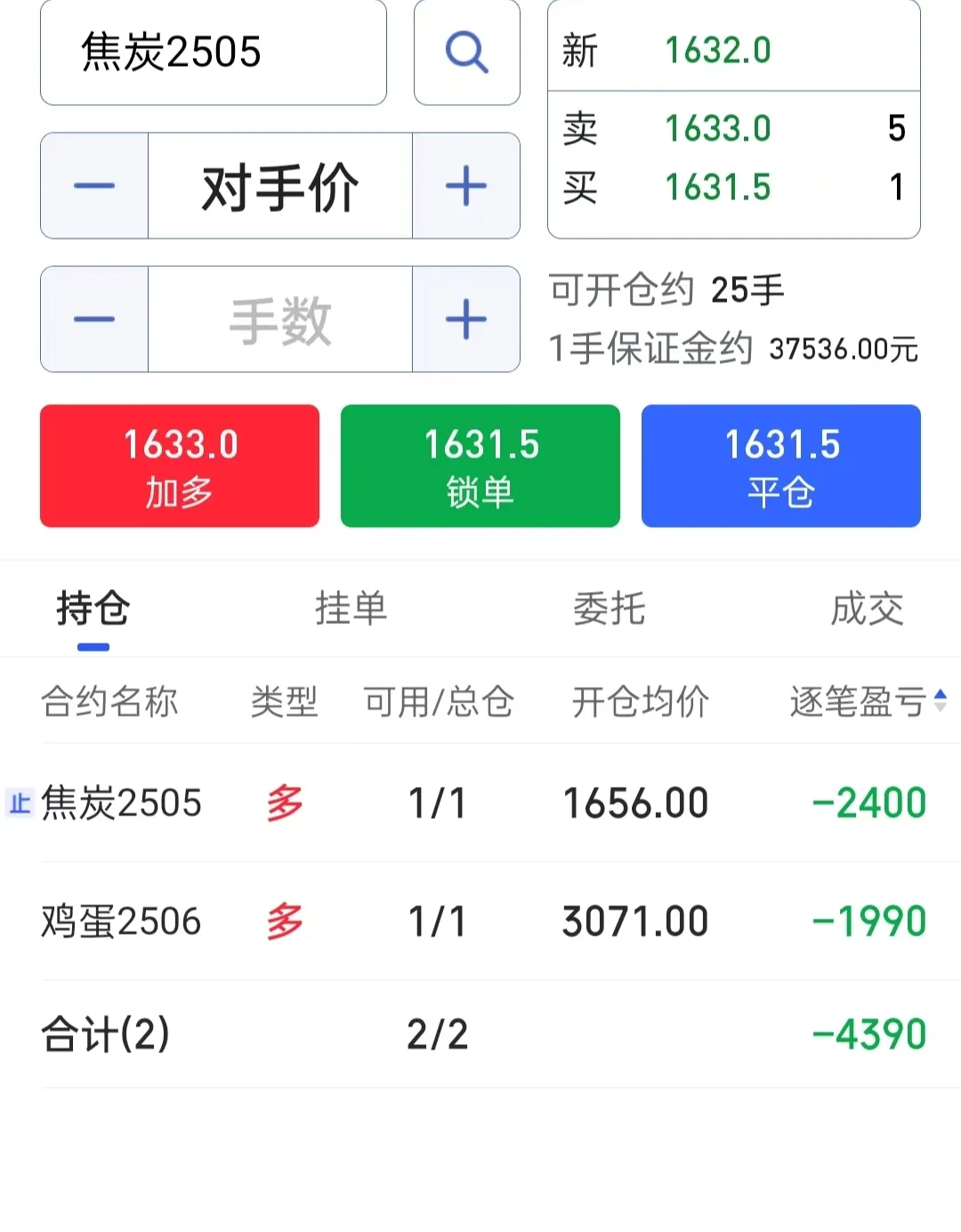Select the 焦炭2505 position row
Image resolution: width=961 pixels, height=1232 pixels.
pyautogui.click(x=480, y=803)
